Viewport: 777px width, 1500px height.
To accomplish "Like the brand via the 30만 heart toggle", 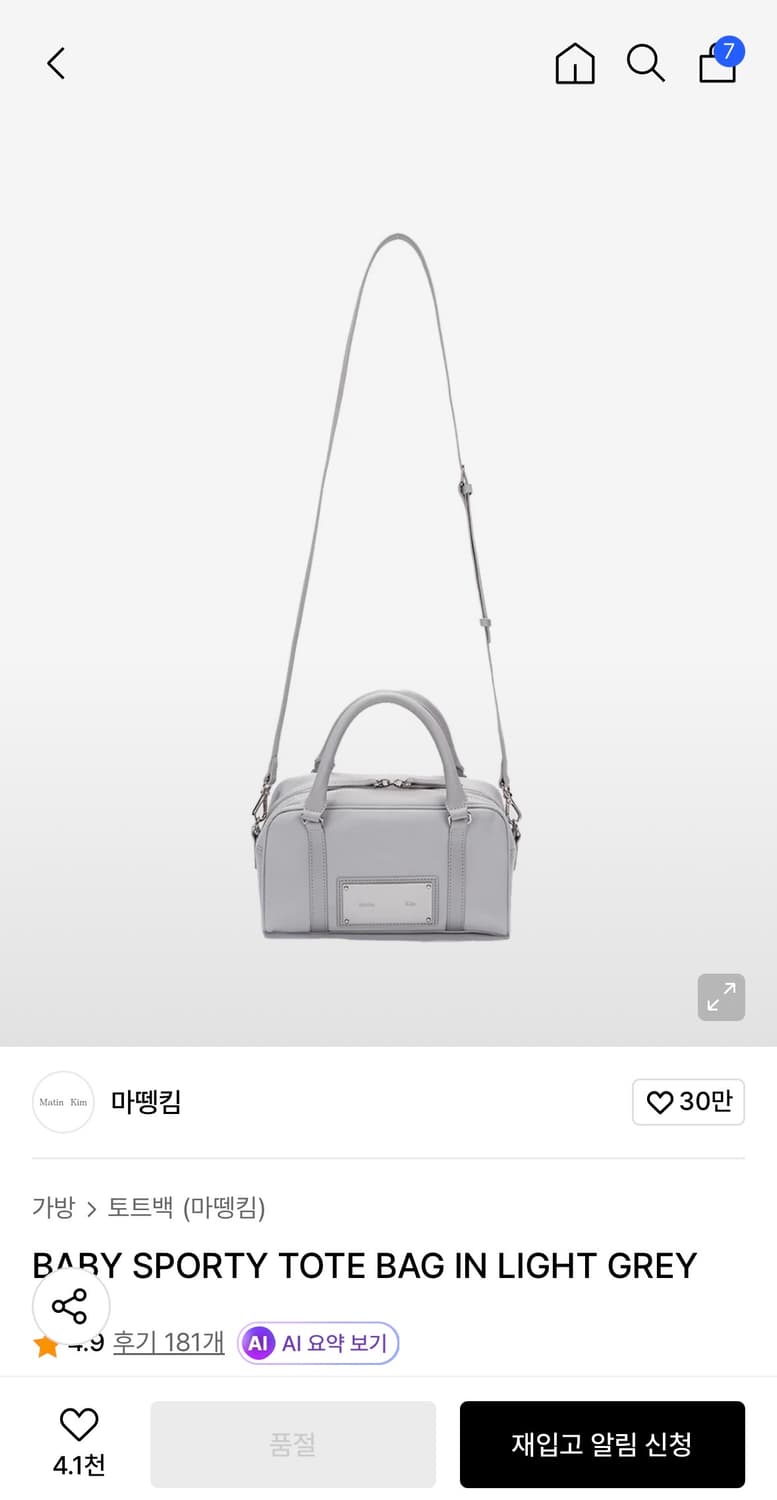I will coord(688,1101).
